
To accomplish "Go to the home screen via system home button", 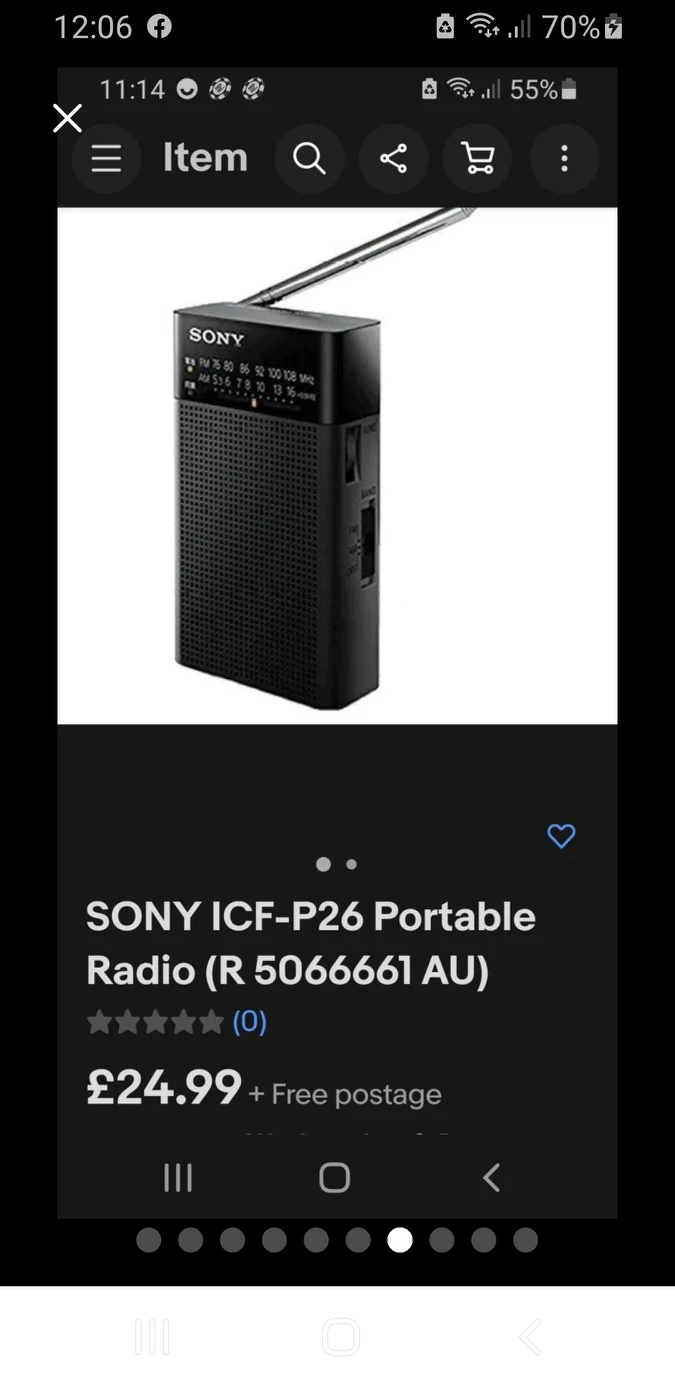I will coord(340,1337).
